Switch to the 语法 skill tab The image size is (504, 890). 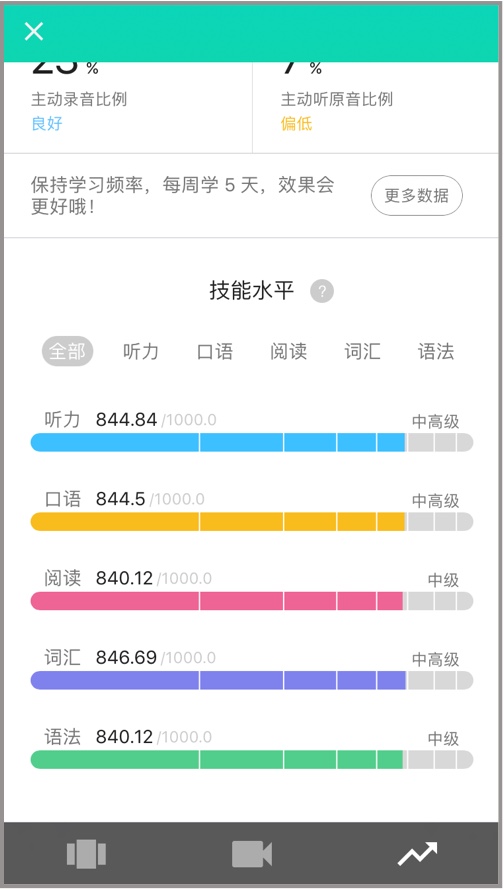tap(436, 351)
